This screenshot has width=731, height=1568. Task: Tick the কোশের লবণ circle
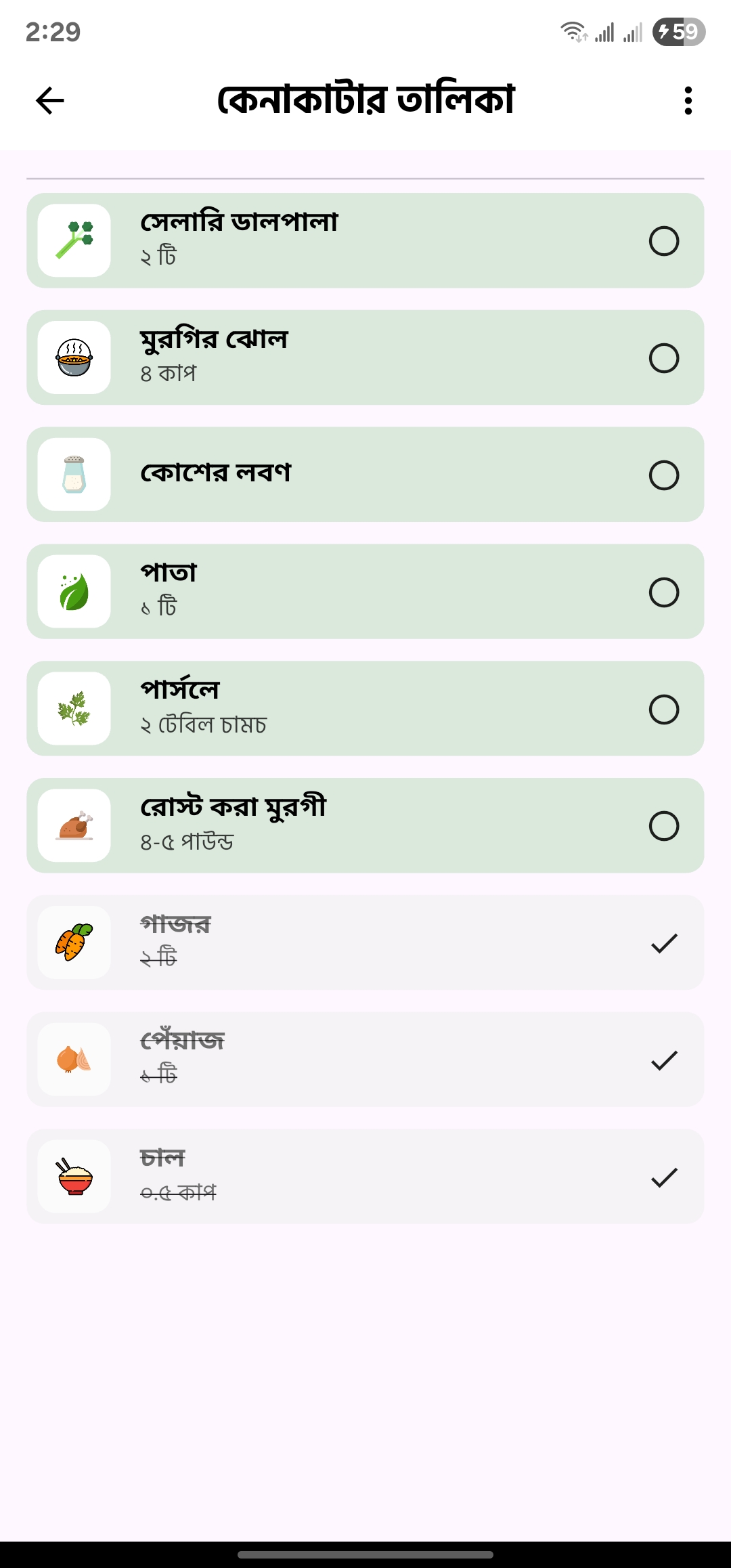pyautogui.click(x=663, y=475)
